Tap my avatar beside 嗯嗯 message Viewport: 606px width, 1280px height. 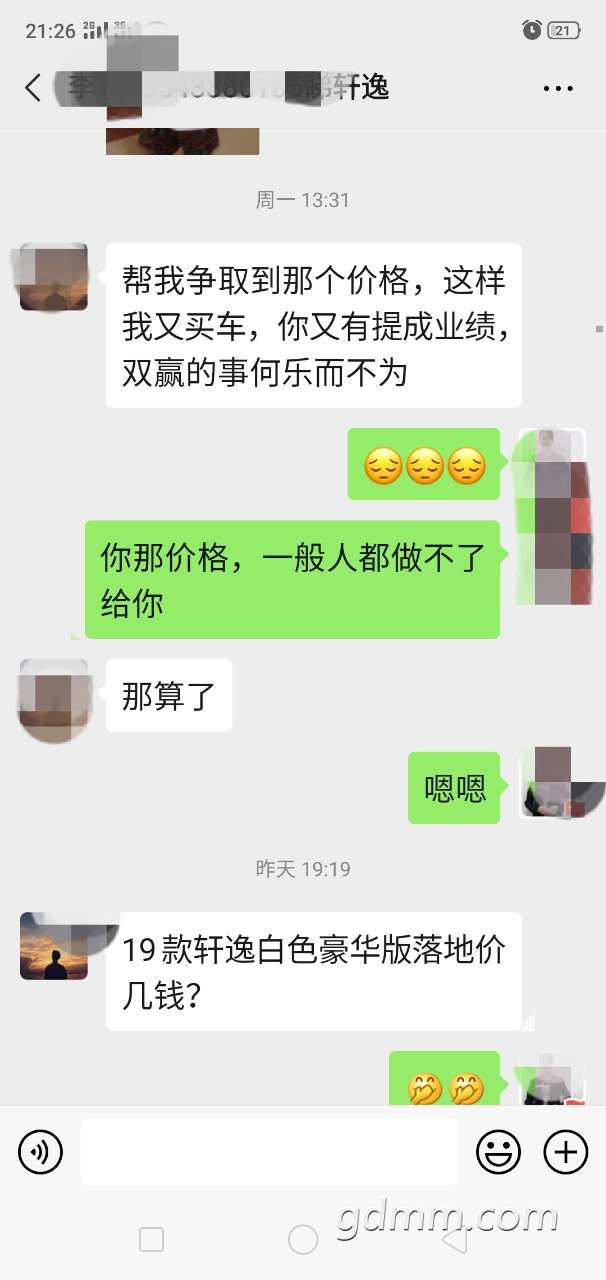pyautogui.click(x=551, y=785)
